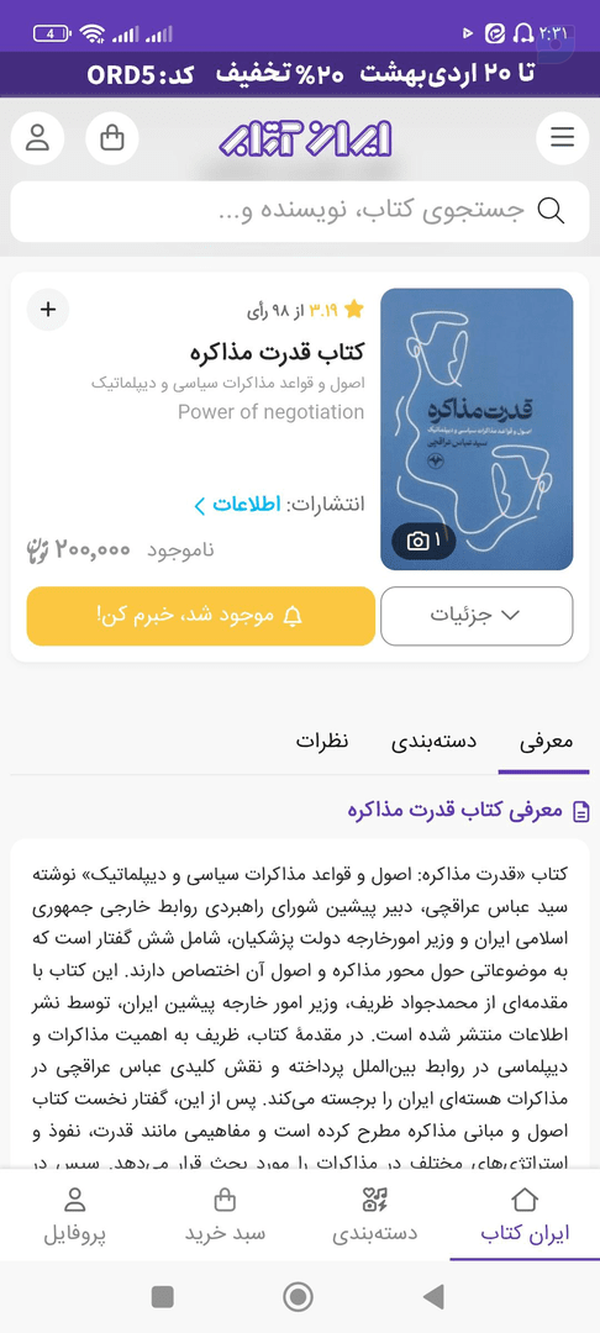Image resolution: width=600 pixels, height=1333 pixels.
Task: Tap the system home button
Action: (298, 1297)
